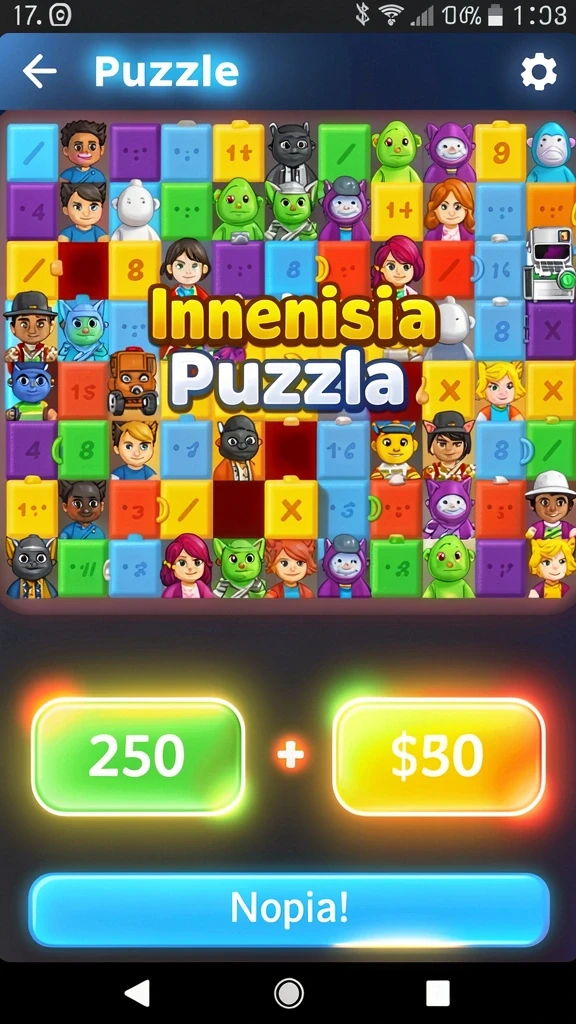This screenshot has width=576, height=1024.
Task: Tap the system back button
Action: coord(138,993)
